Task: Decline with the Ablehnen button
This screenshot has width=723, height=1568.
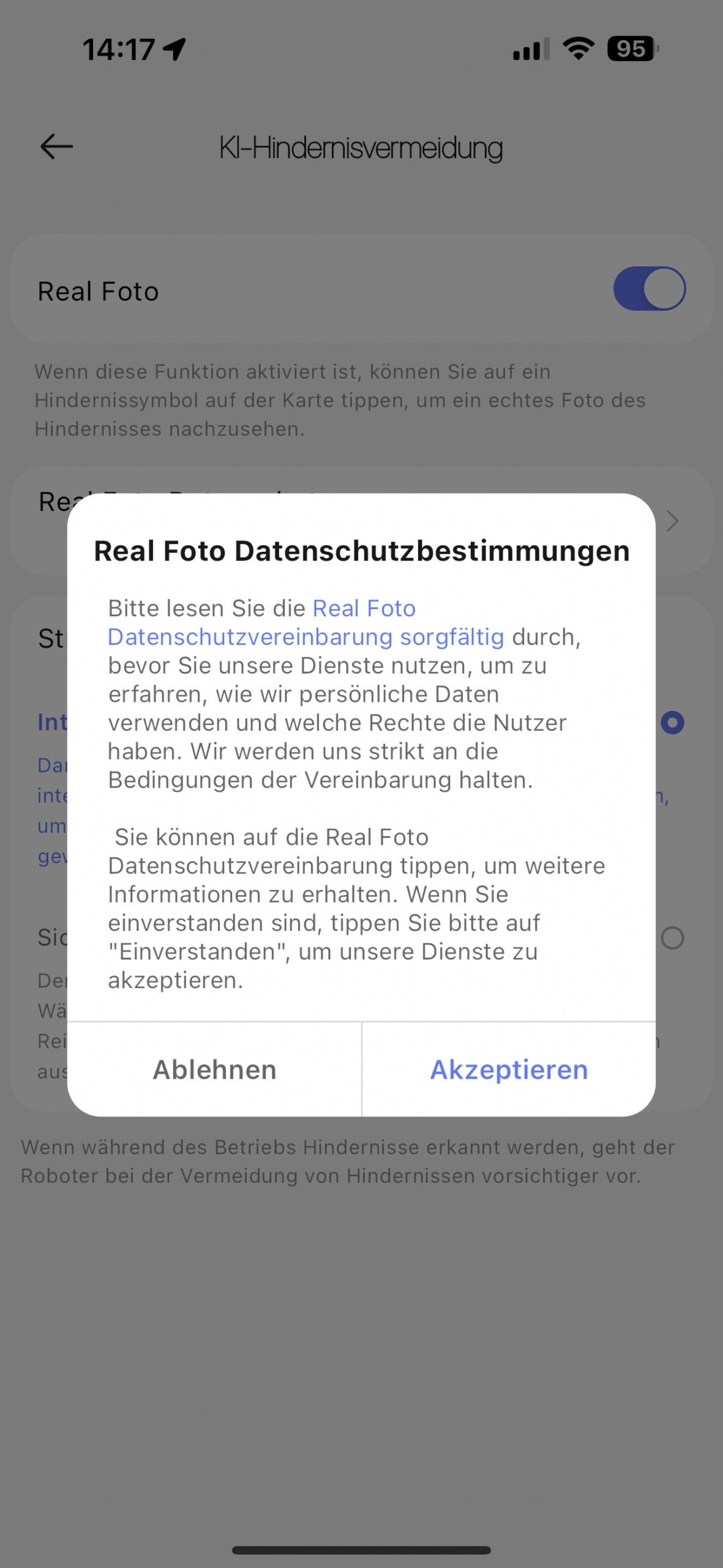Action: click(214, 1069)
